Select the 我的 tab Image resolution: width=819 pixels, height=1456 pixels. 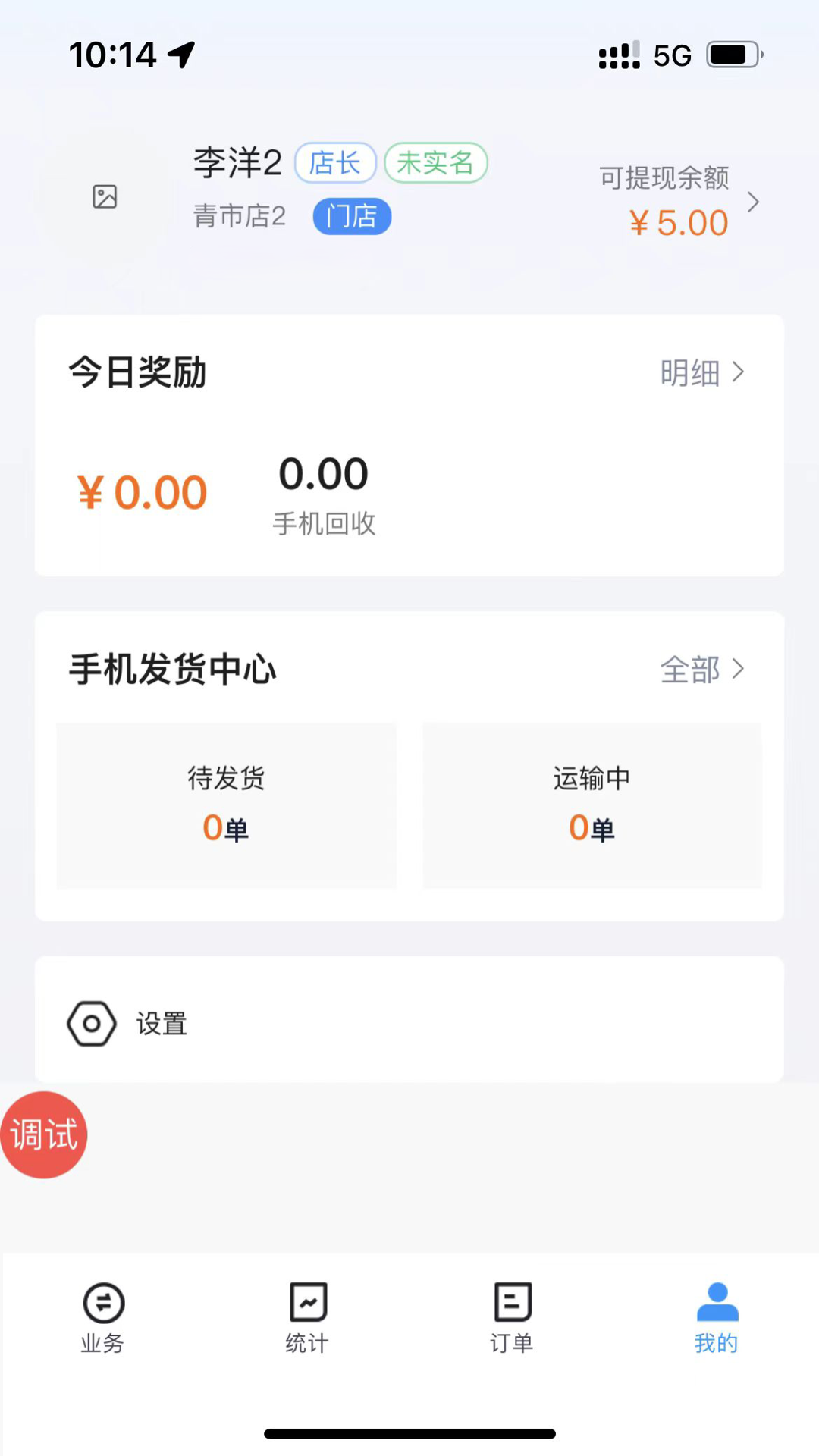click(717, 1318)
